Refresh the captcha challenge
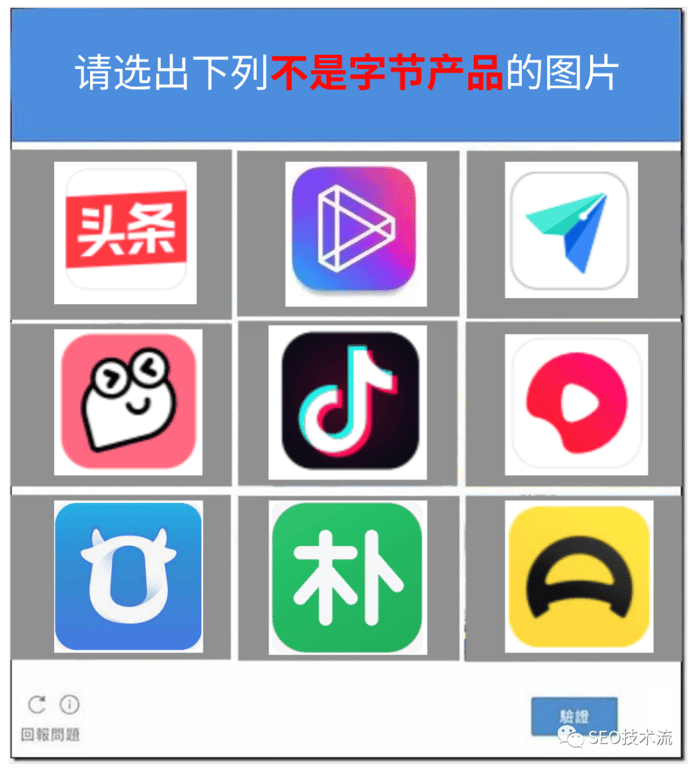This screenshot has width=695, height=768. coord(37,704)
